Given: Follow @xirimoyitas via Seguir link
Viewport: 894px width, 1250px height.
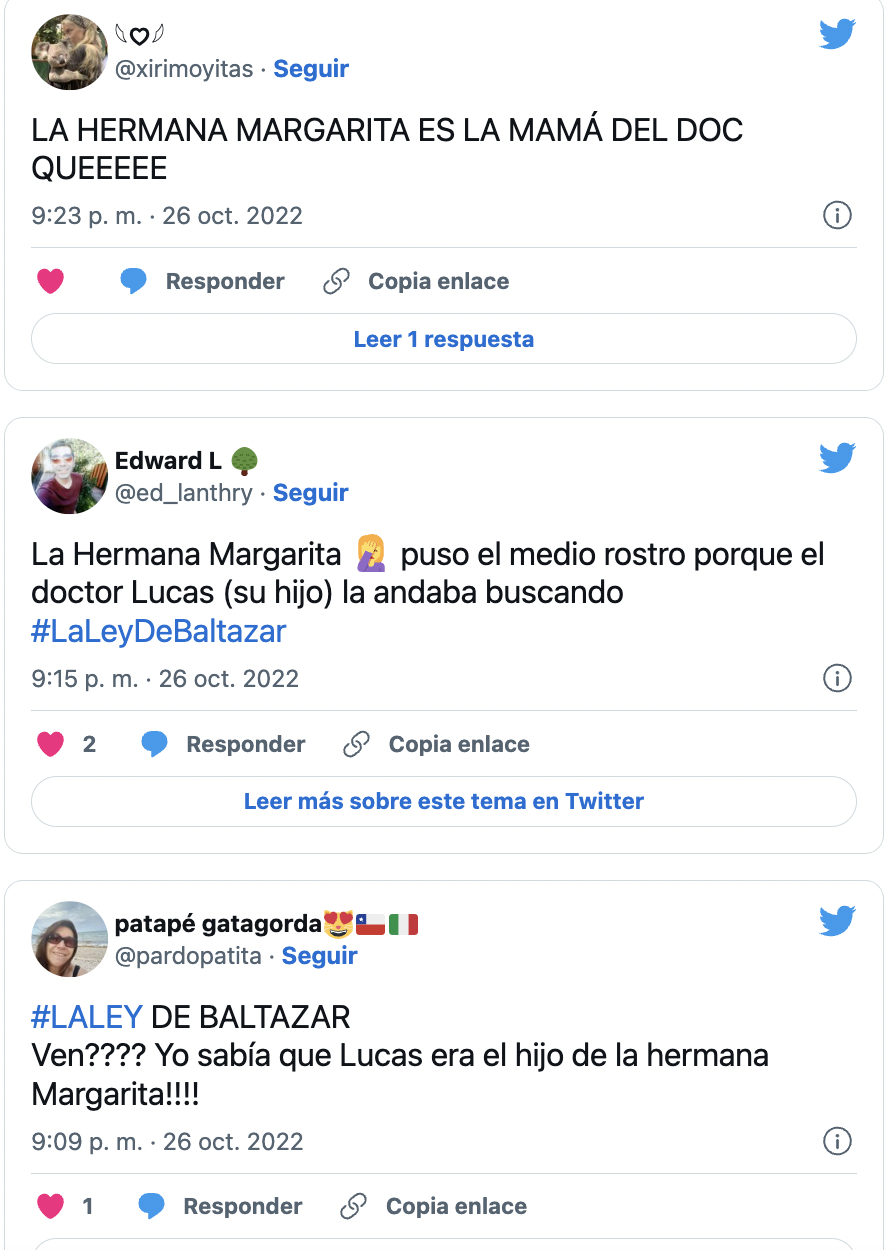Looking at the screenshot, I should pyautogui.click(x=311, y=69).
